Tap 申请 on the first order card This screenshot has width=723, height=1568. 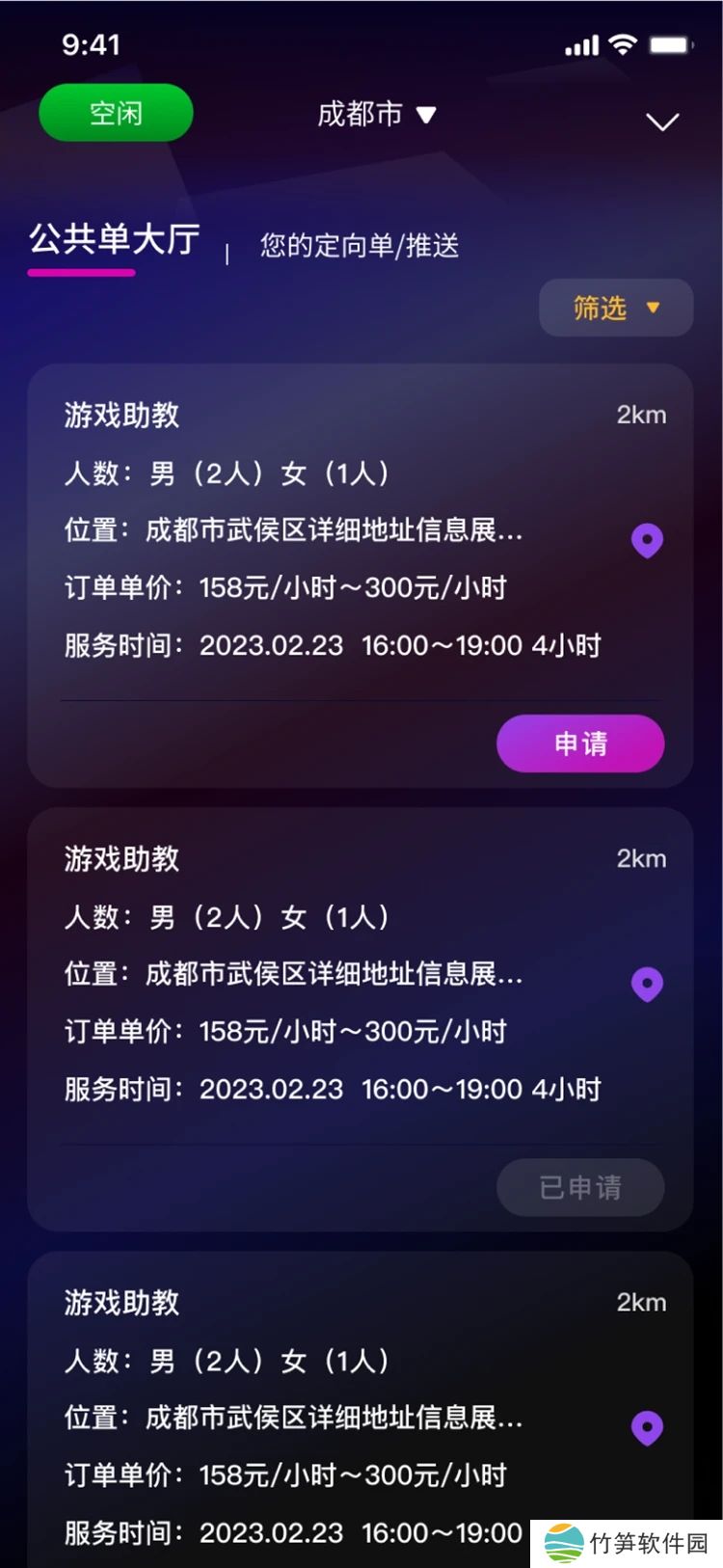coord(580,743)
